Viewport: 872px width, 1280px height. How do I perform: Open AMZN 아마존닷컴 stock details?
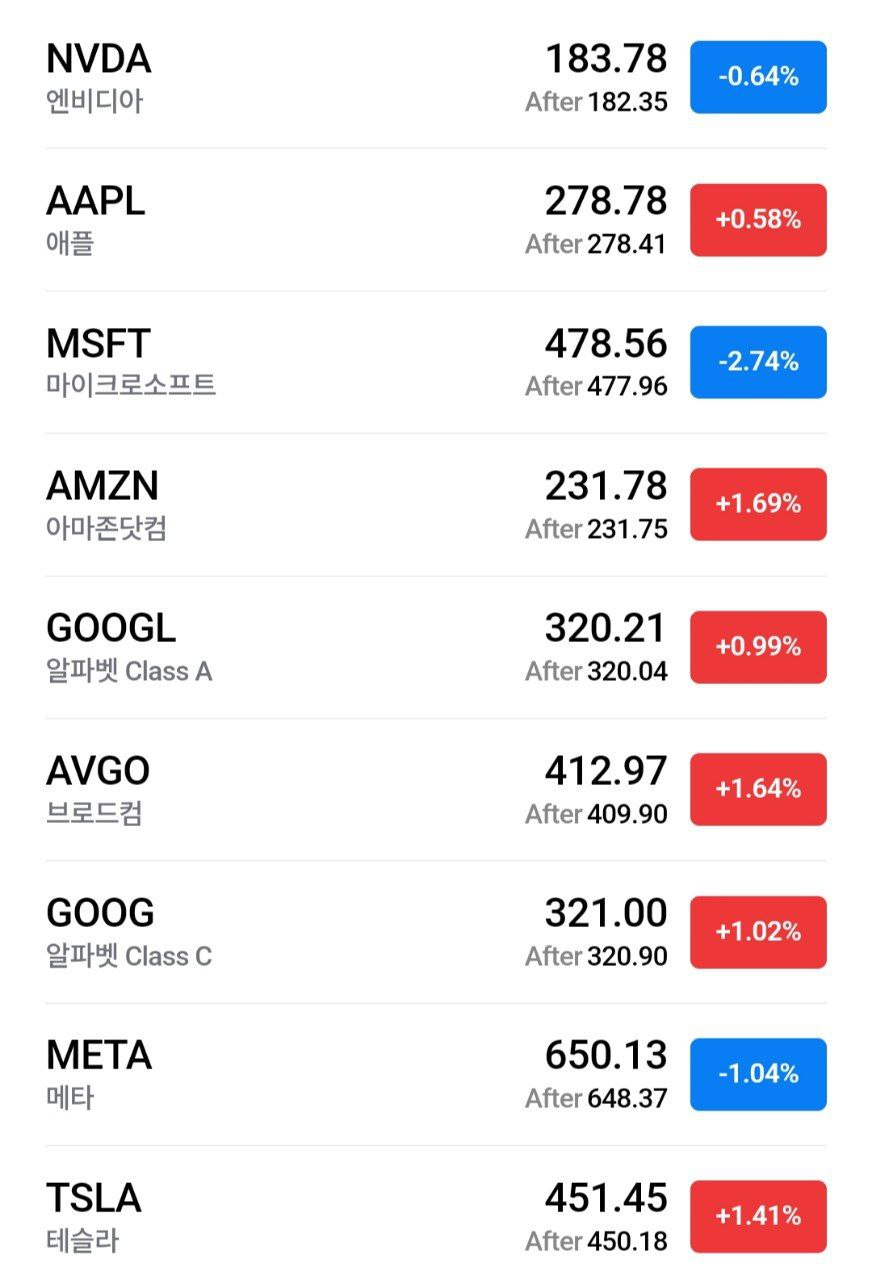tap(300, 505)
